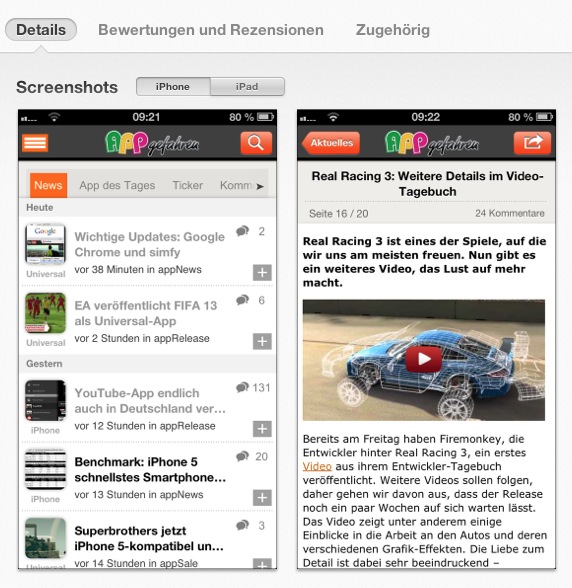Enlarge the news list screenshot
The image size is (572, 588).
[x=147, y=339]
